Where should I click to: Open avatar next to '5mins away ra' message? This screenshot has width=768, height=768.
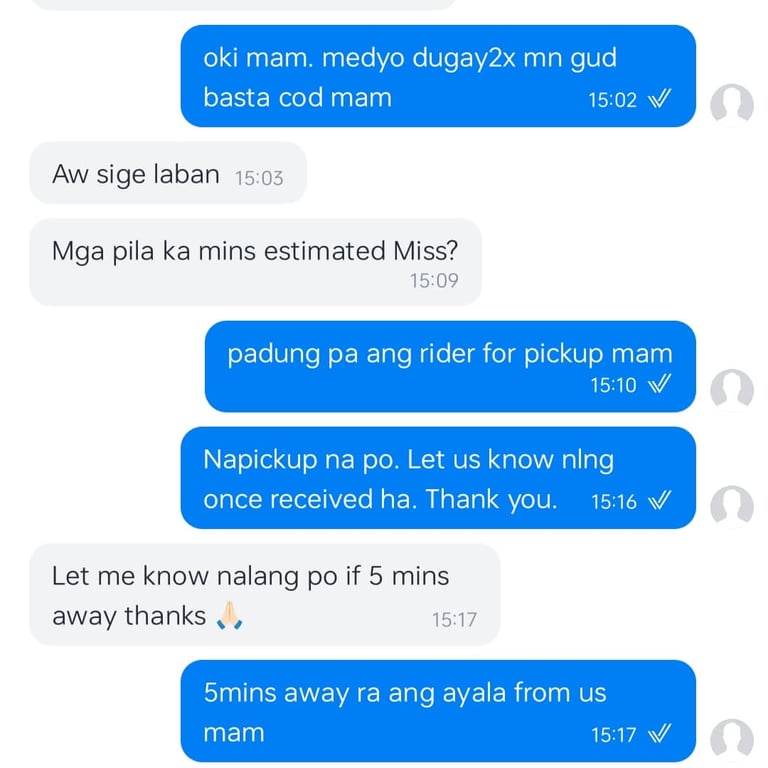pos(731,740)
